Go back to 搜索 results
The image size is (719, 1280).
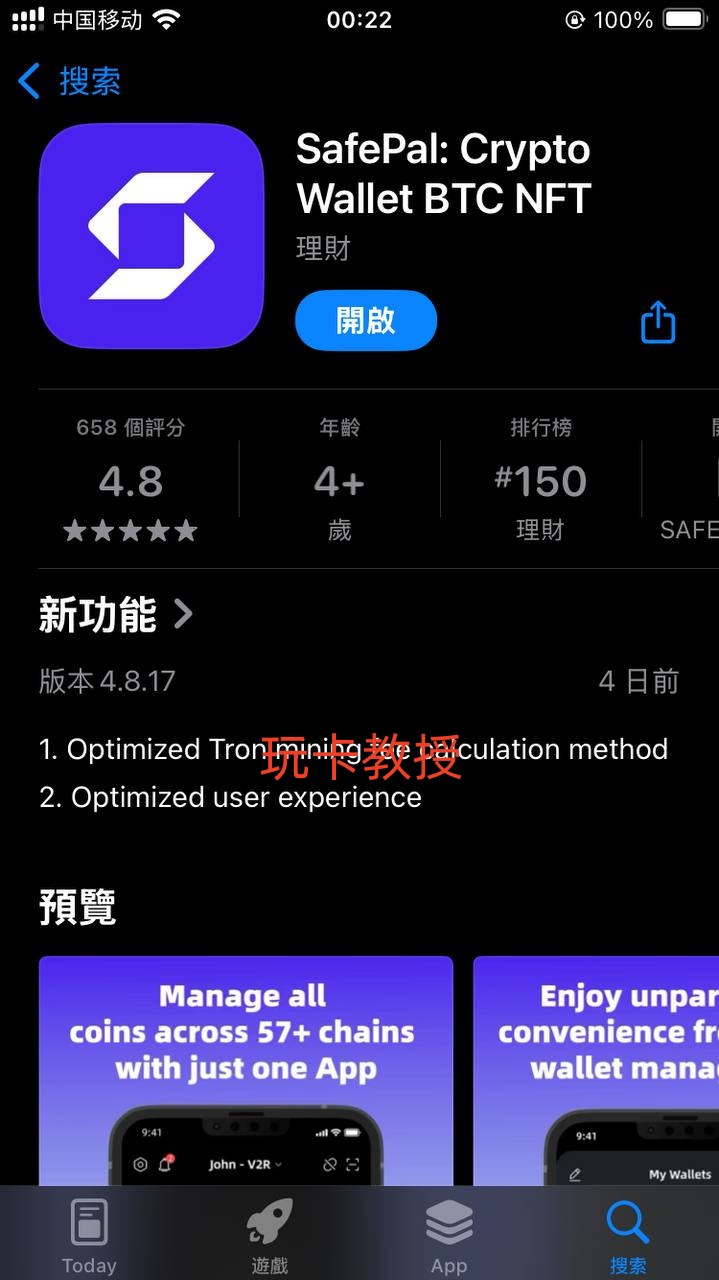coord(70,81)
